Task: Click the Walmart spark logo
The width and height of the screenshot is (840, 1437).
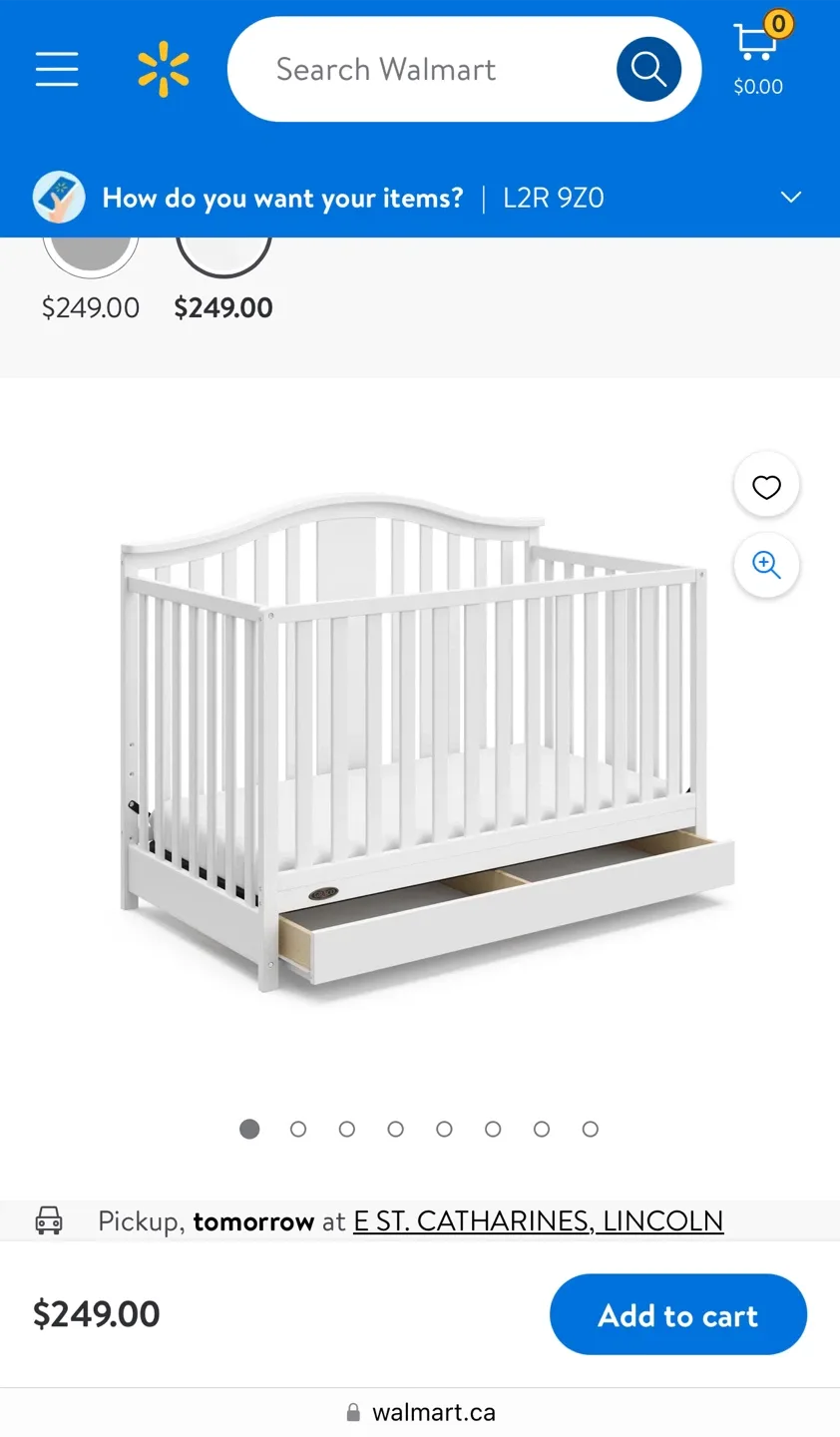Action: [163, 69]
